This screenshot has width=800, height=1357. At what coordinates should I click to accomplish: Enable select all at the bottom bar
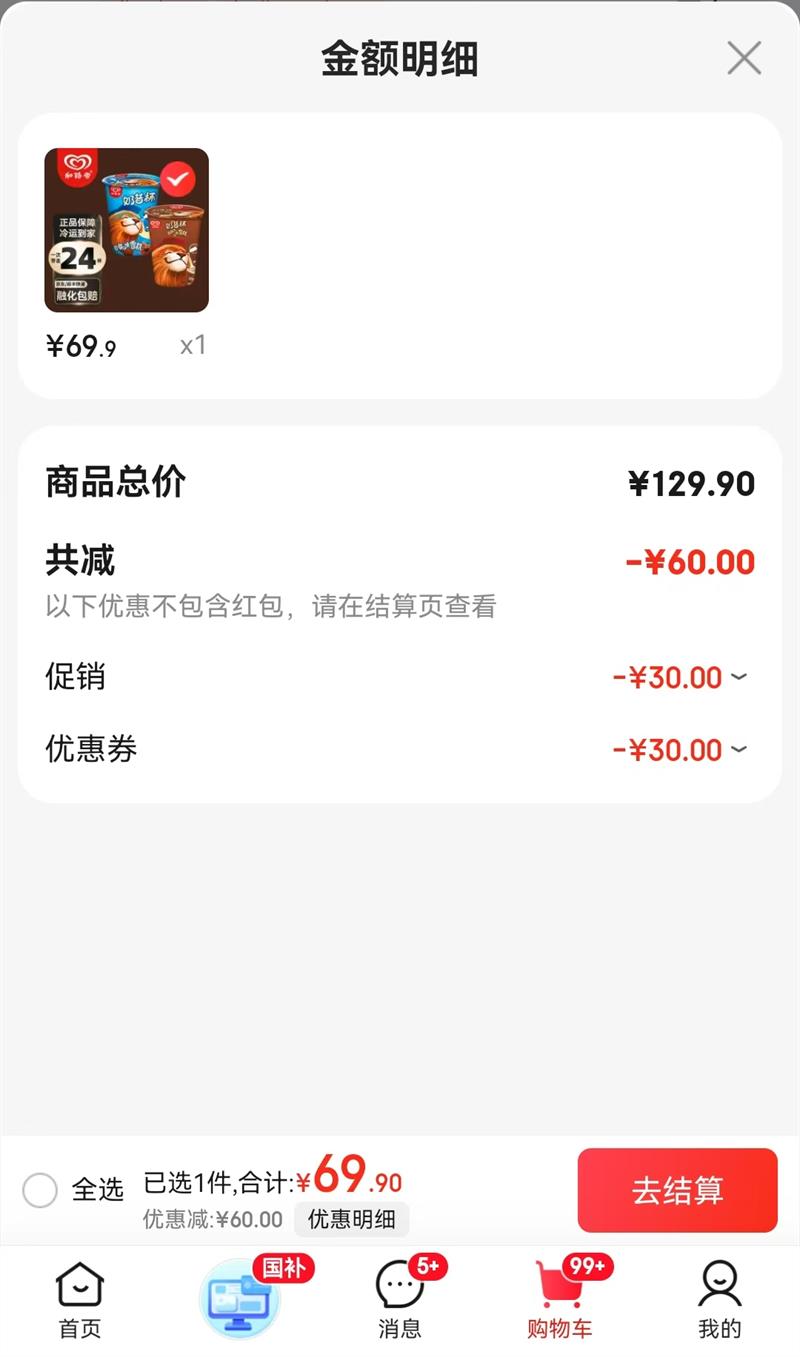(41, 1190)
